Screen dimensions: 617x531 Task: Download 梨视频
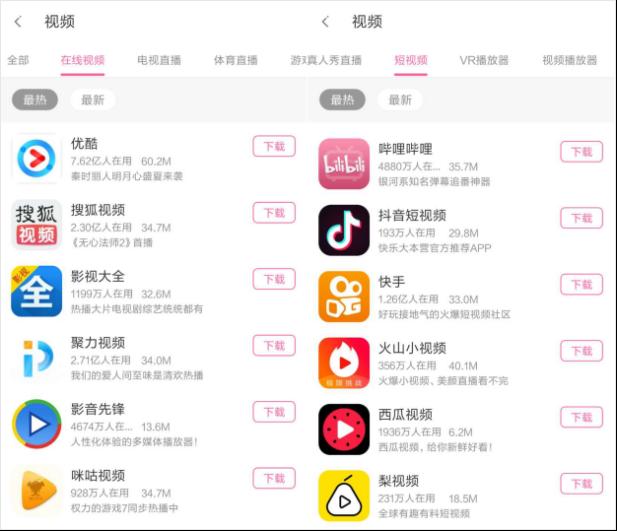point(581,484)
